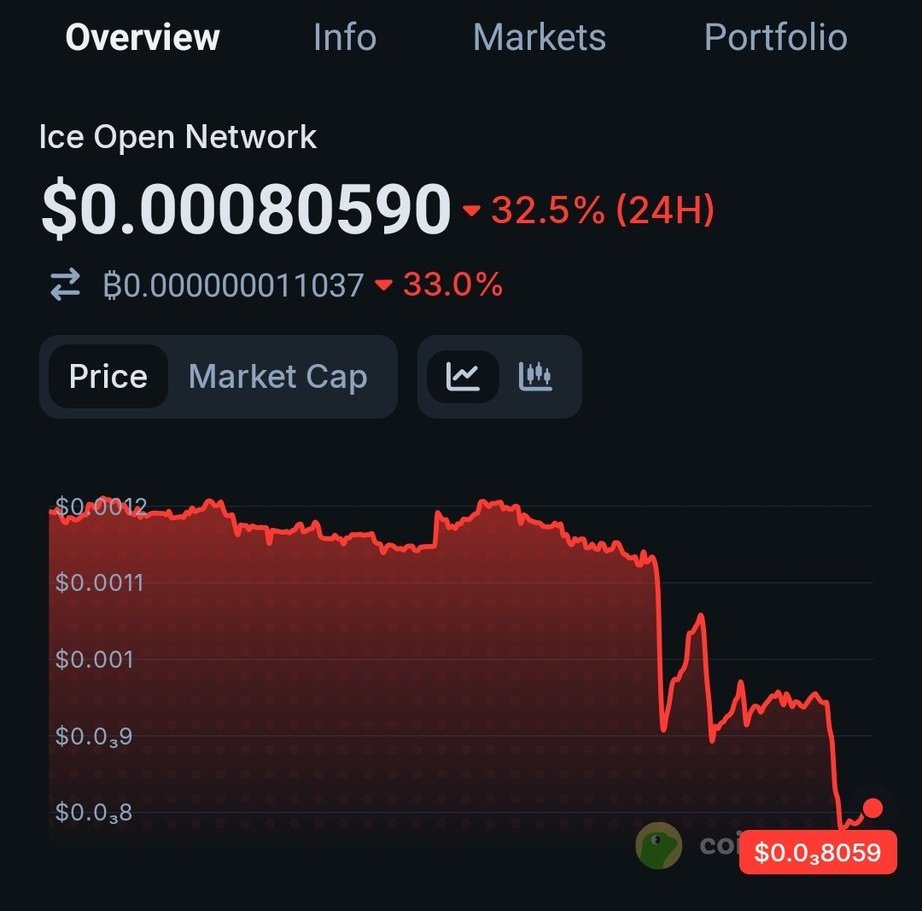This screenshot has width=922, height=911.
Task: Switch to candlestick chart view
Action: 536,376
